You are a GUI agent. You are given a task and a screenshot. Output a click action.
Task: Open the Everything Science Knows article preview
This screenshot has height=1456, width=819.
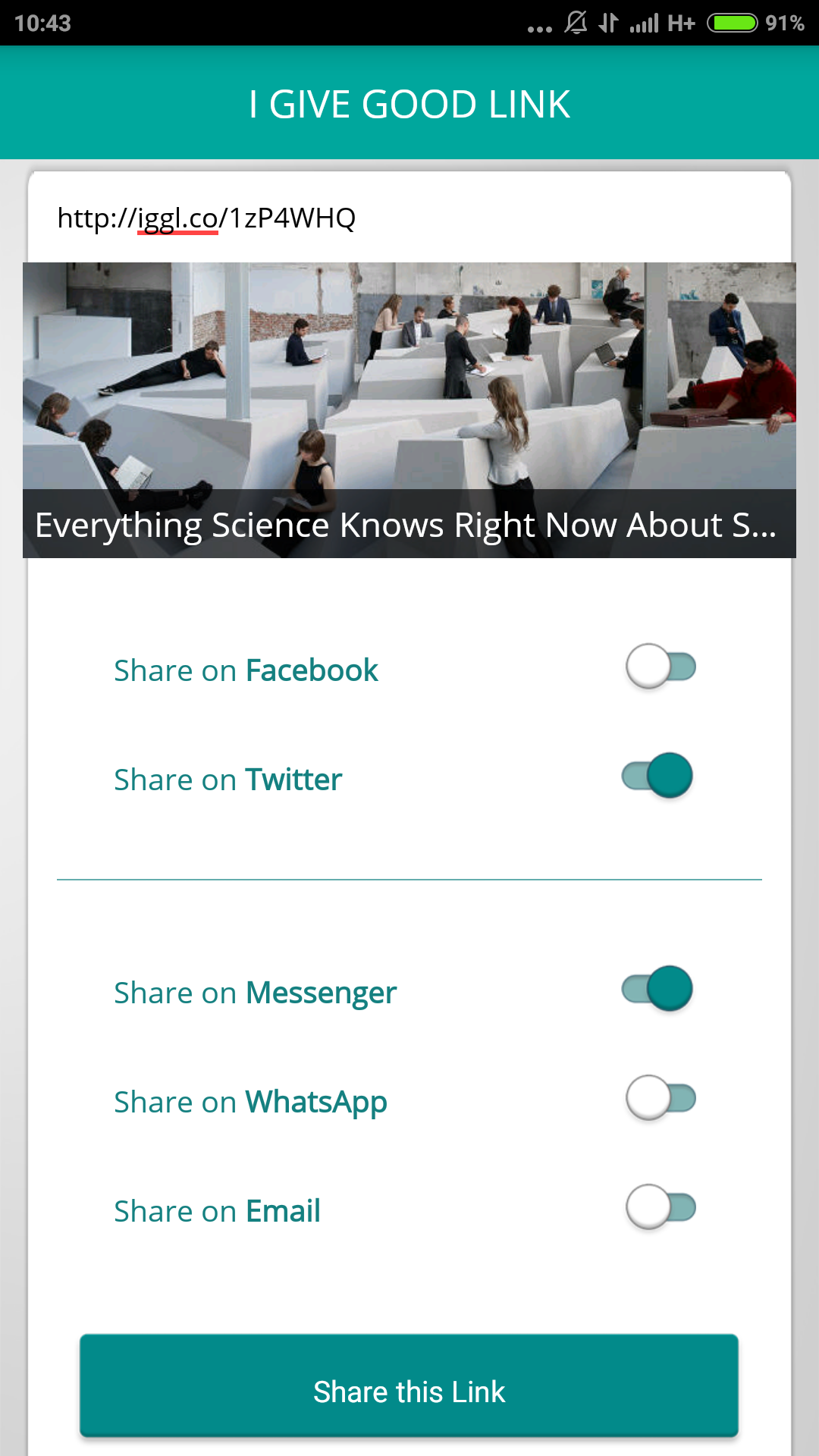409,409
